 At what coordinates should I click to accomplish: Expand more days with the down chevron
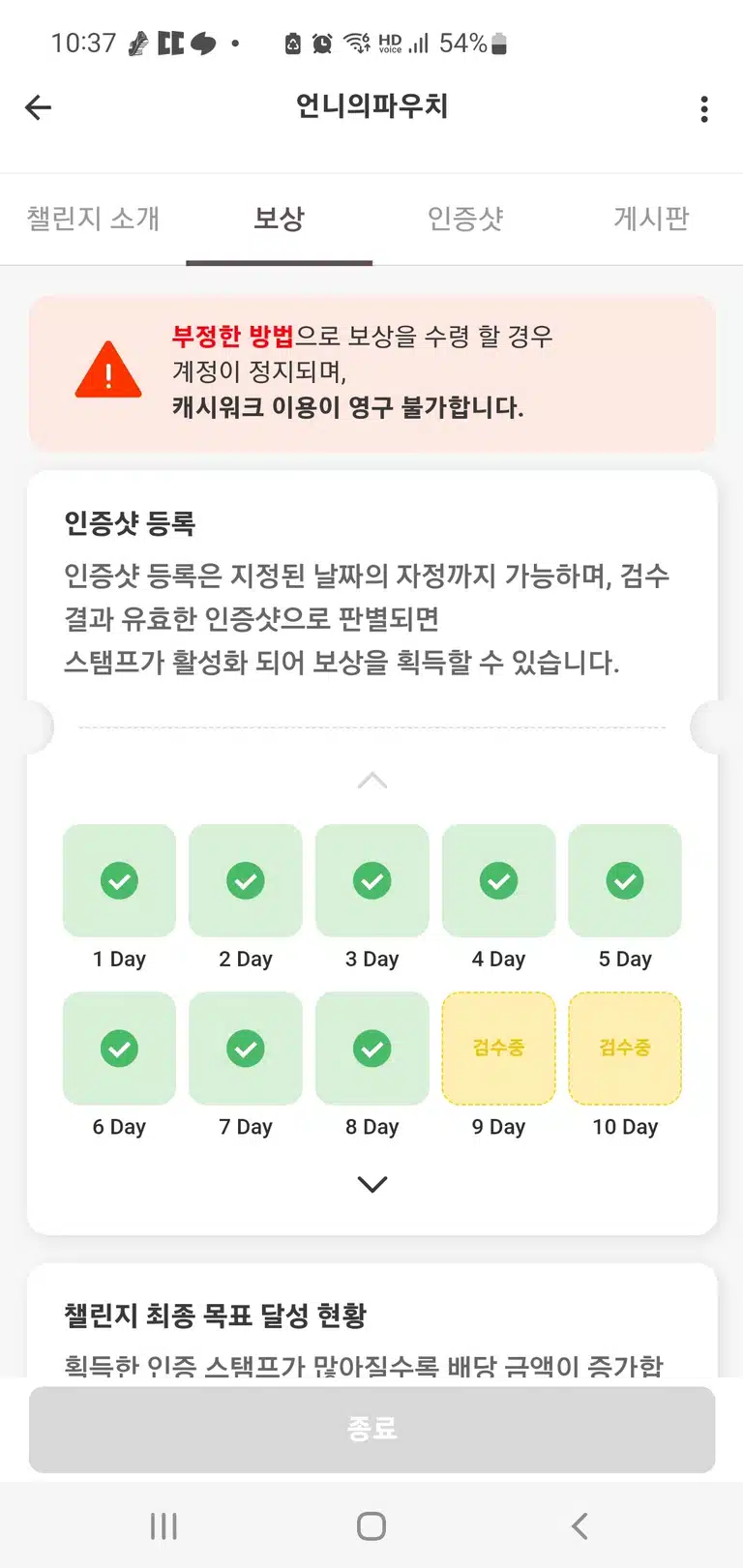372,1184
